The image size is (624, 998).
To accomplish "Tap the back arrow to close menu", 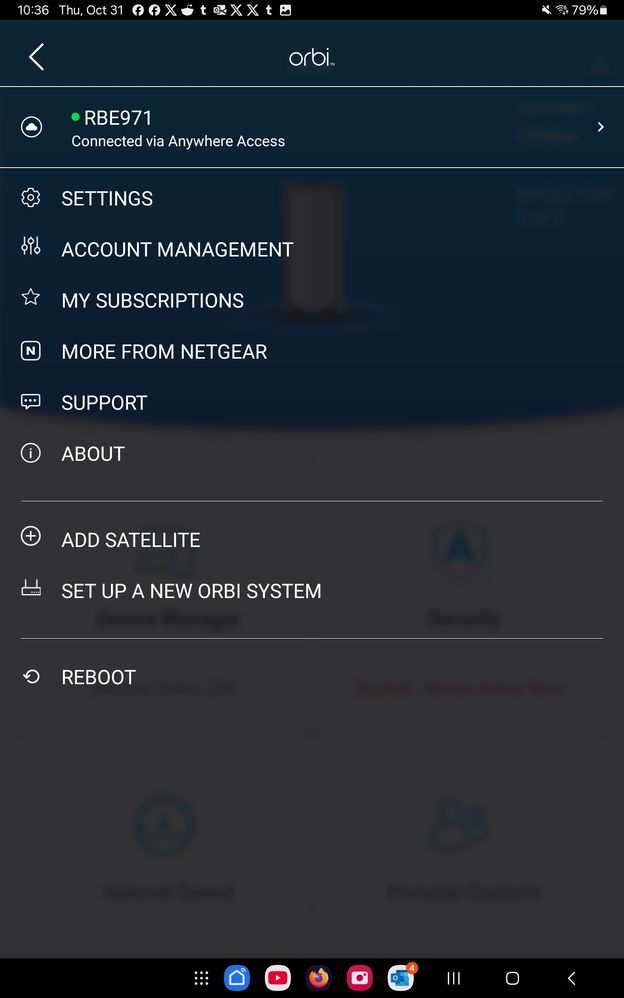I will 37,57.
